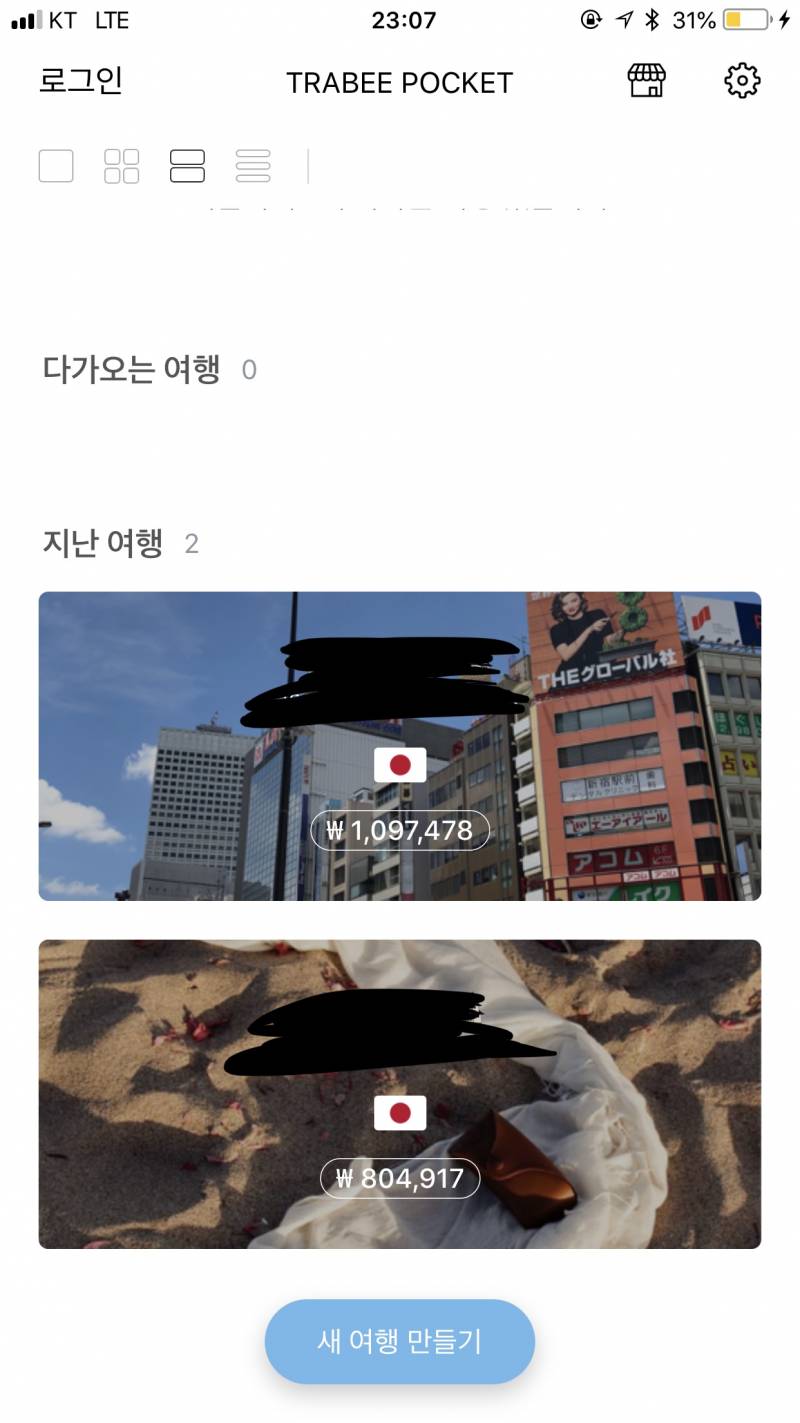Toggle to grid view from current layout

(121, 165)
